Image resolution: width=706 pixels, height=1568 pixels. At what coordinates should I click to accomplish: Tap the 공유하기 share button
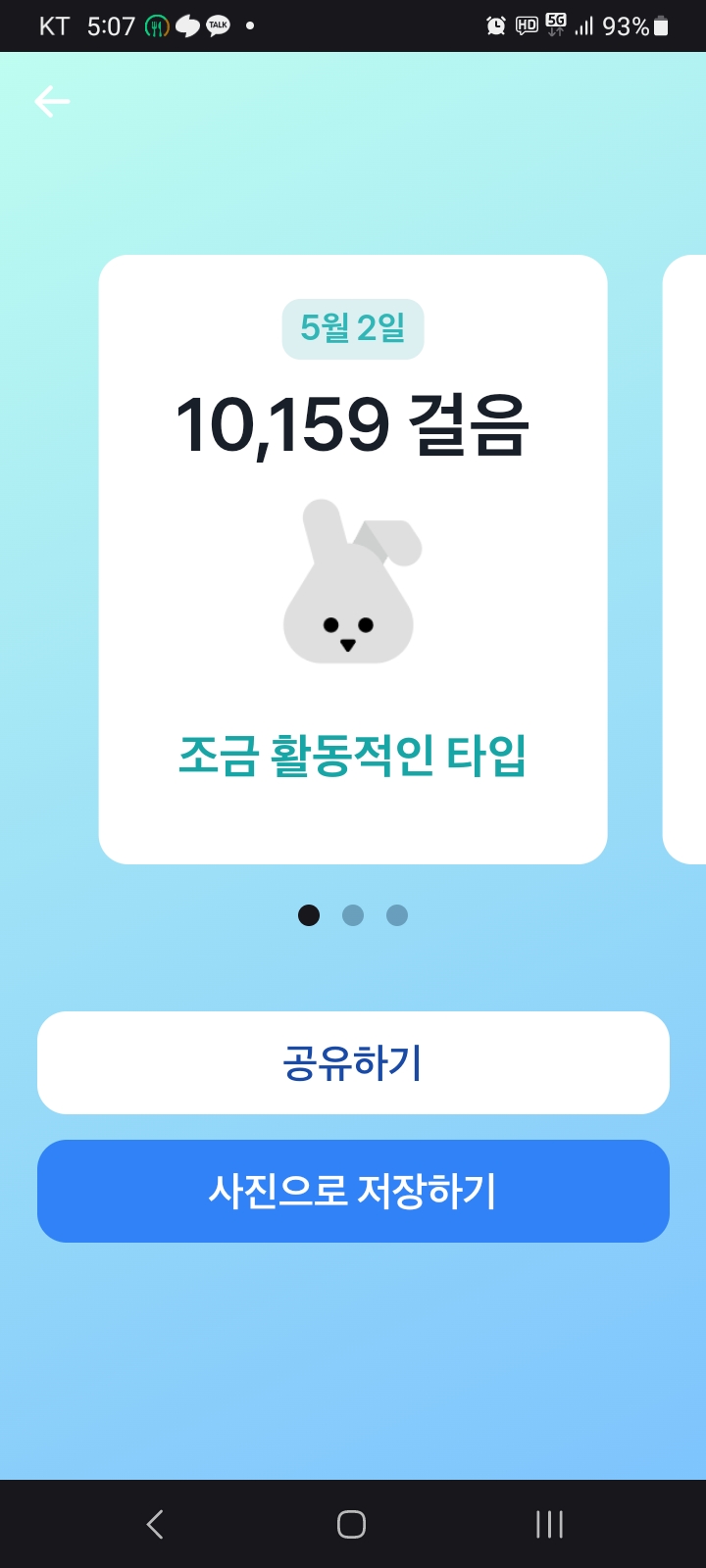[x=353, y=1063]
